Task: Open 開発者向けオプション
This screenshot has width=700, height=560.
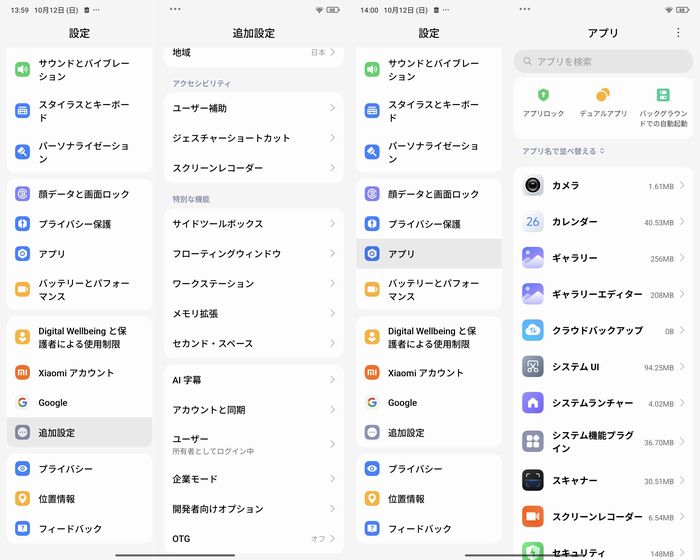Action: pos(253,509)
